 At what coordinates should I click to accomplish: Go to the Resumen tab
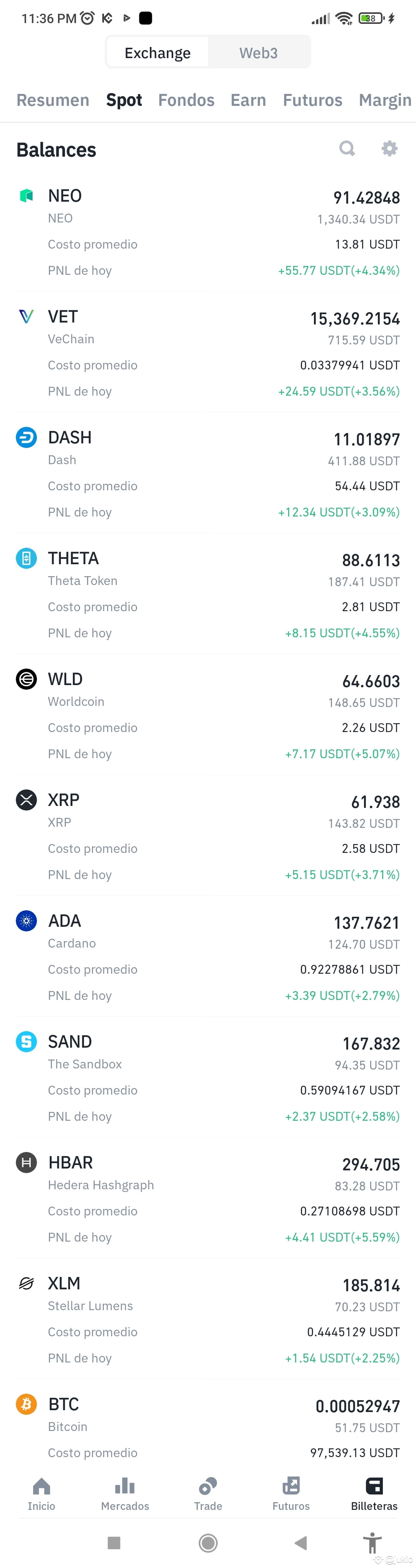click(53, 100)
